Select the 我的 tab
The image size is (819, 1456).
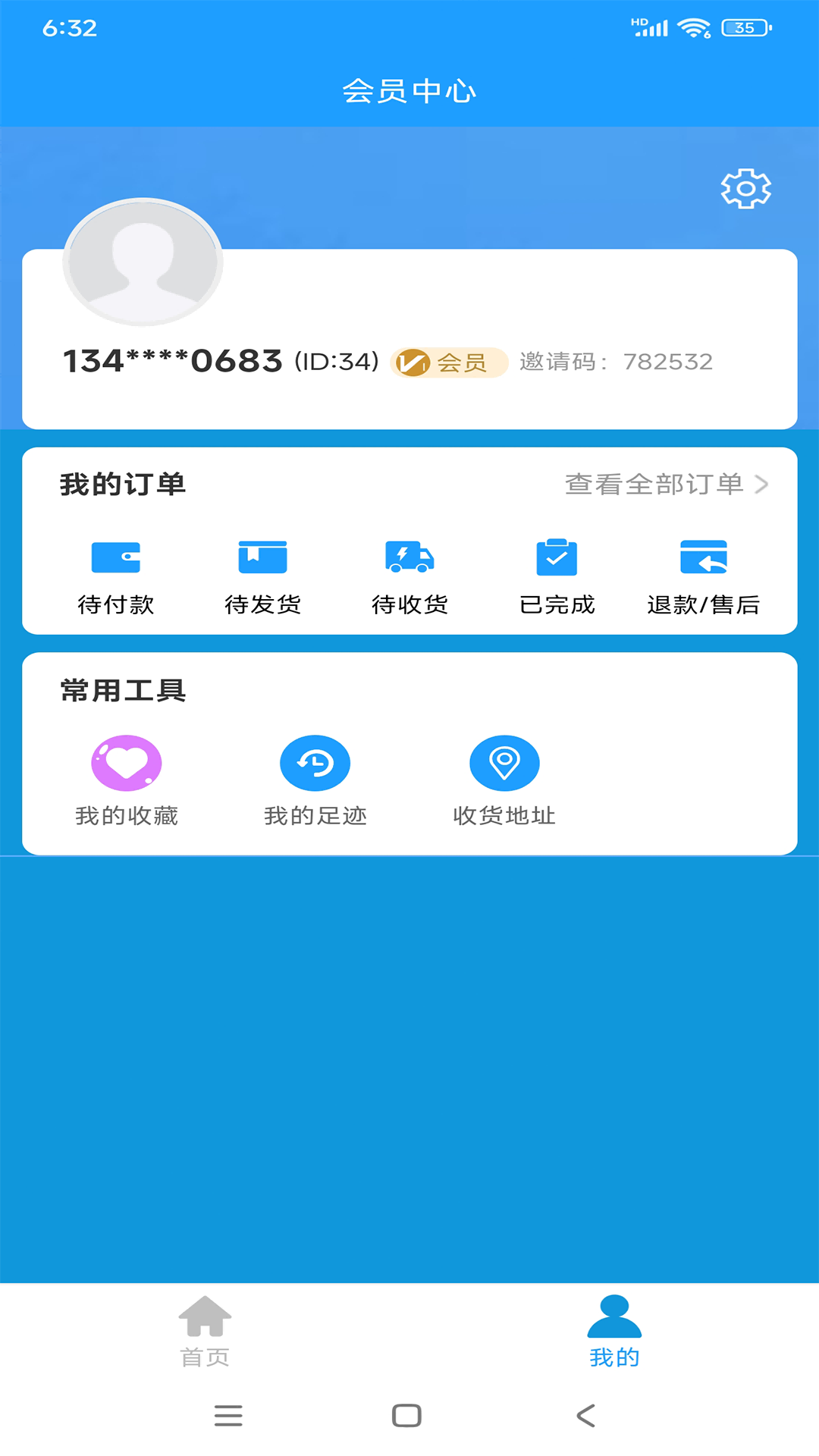pyautogui.click(x=614, y=1331)
